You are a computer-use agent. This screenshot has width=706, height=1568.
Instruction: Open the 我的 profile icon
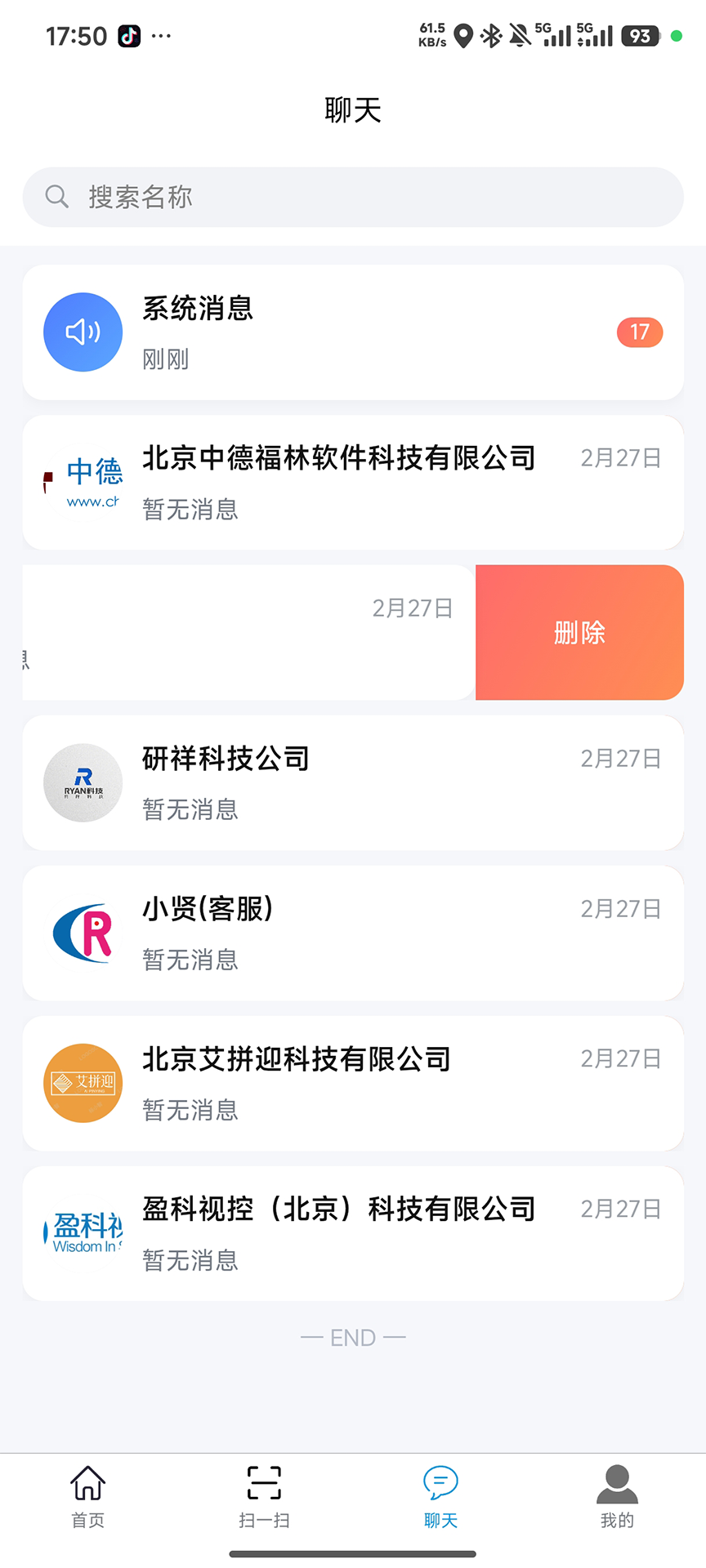click(x=617, y=1484)
